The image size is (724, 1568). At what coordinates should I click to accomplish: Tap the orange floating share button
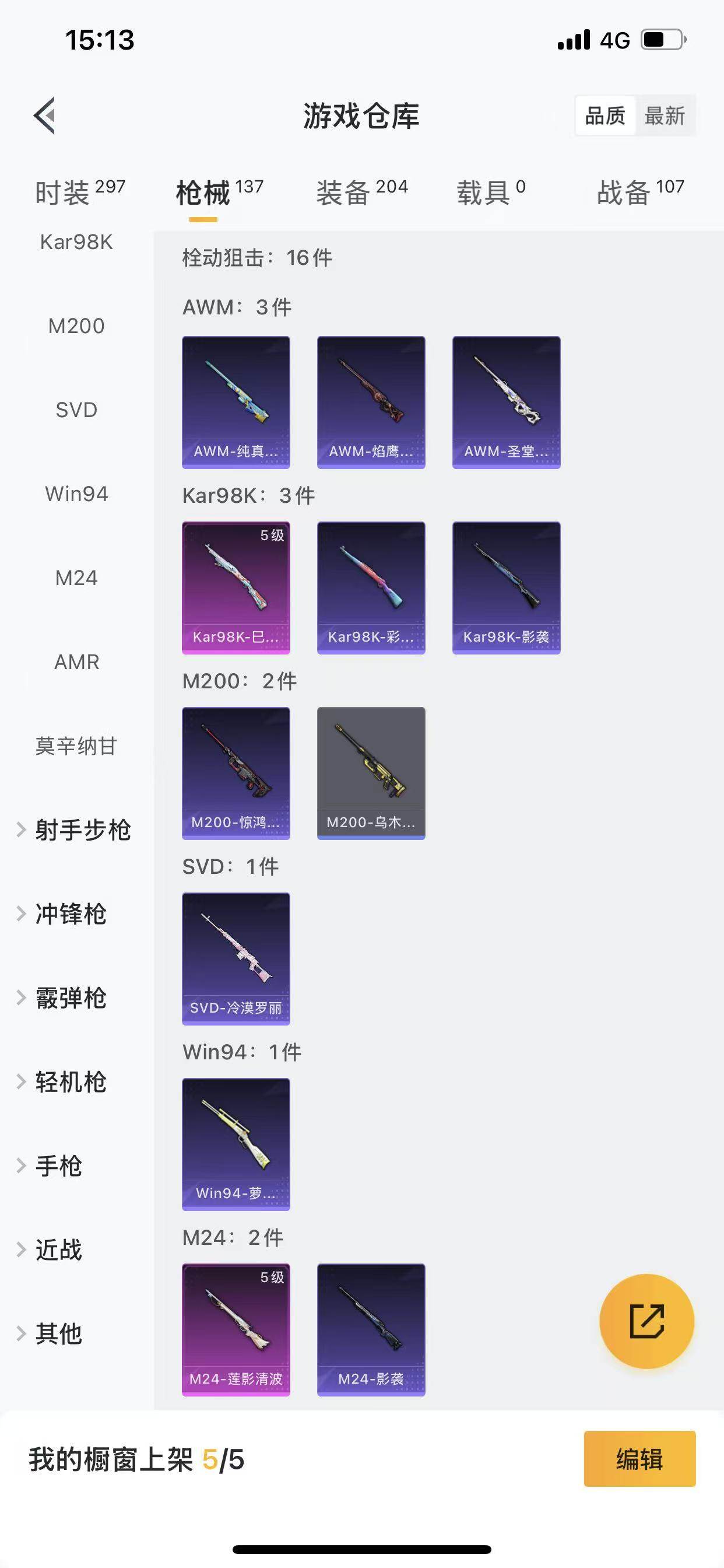[x=646, y=1321]
